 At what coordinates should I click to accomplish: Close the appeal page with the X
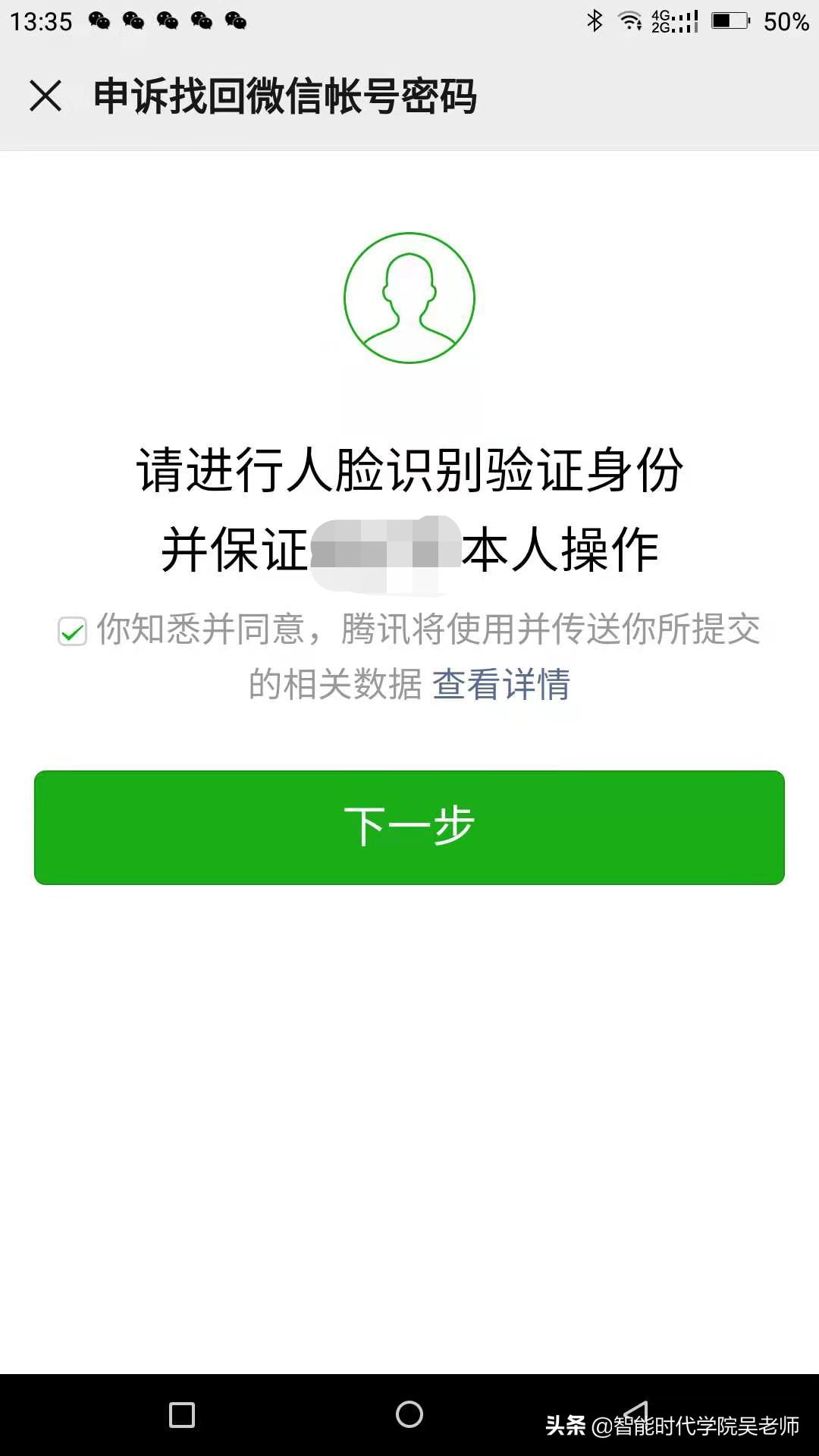point(45,94)
